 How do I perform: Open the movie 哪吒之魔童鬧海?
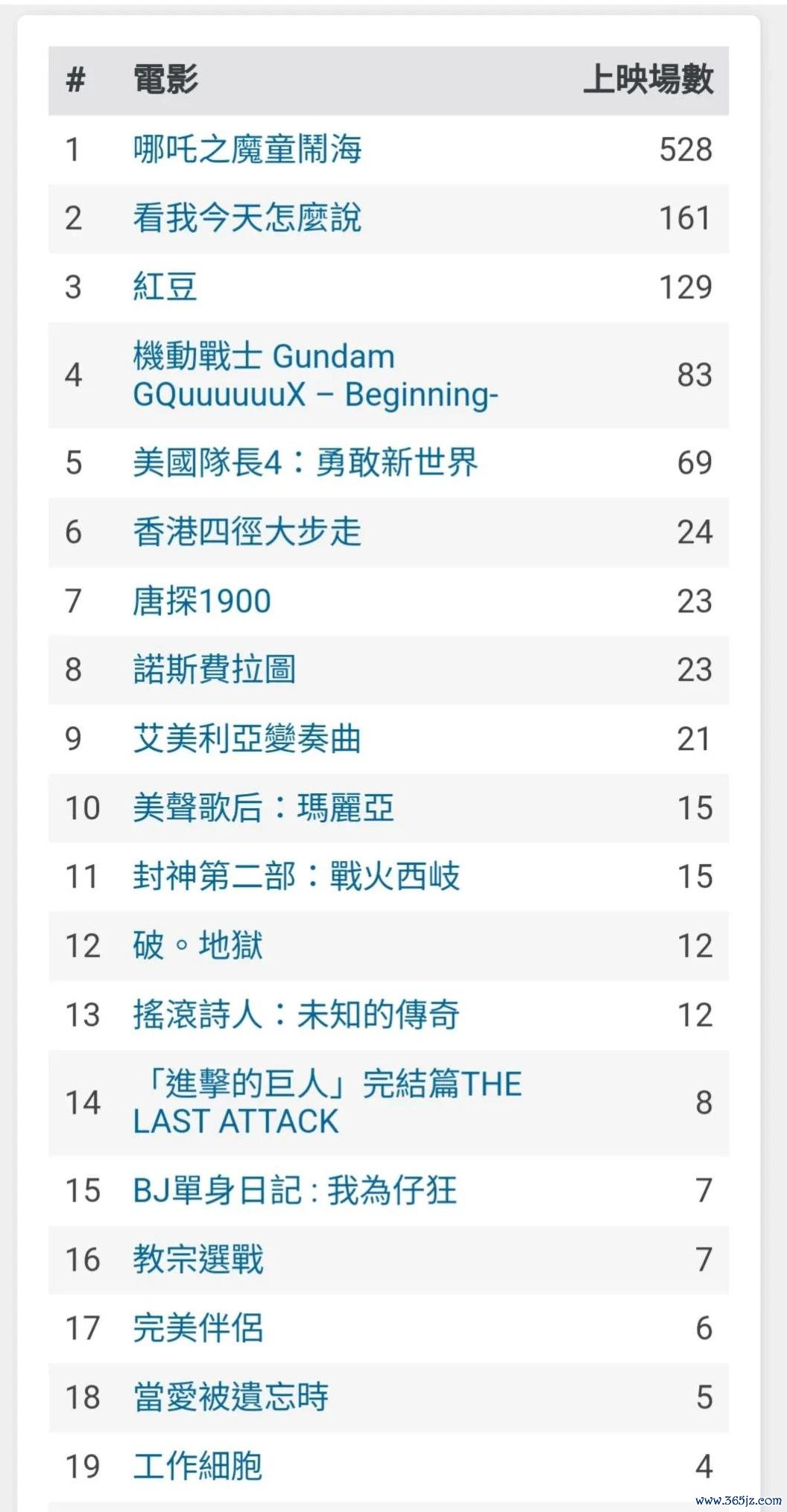[247, 149]
